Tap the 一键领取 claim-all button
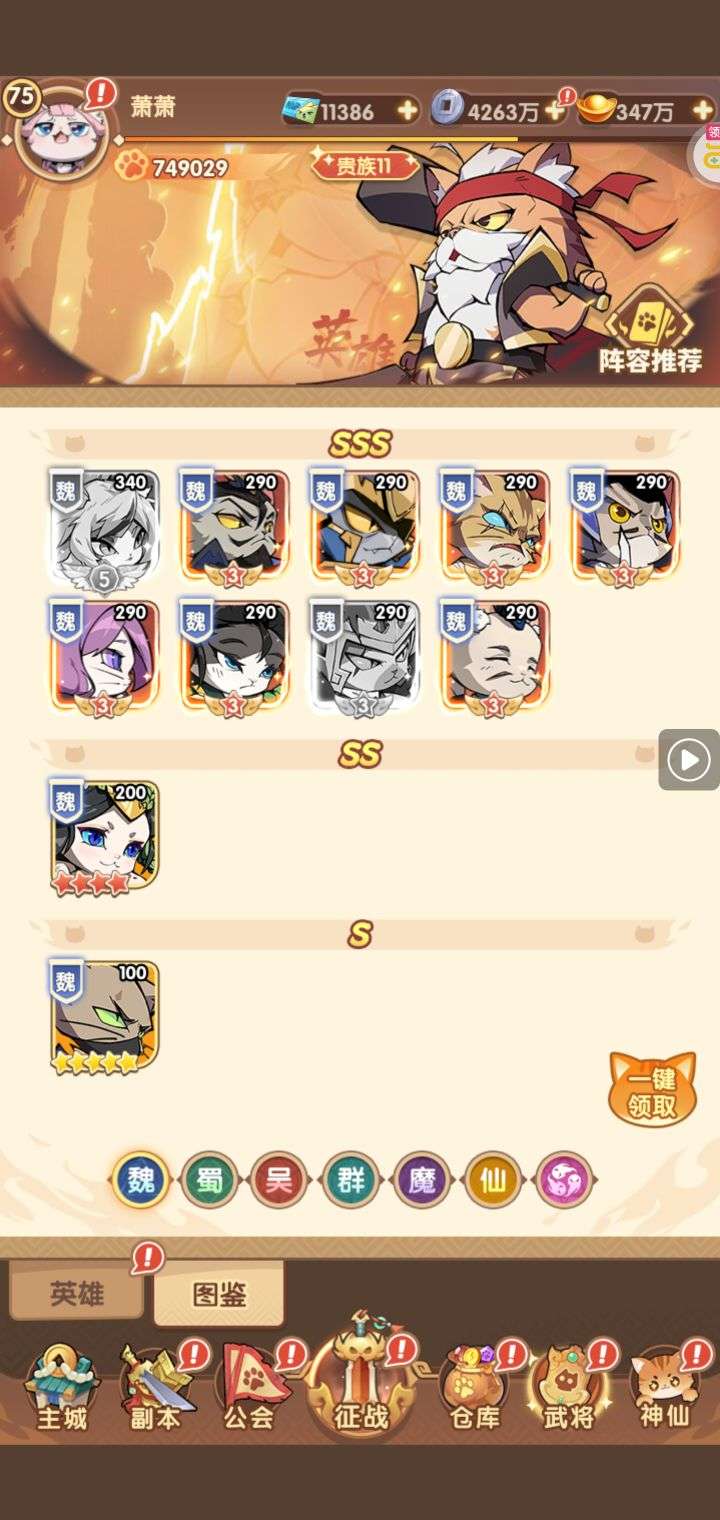 tap(652, 1091)
